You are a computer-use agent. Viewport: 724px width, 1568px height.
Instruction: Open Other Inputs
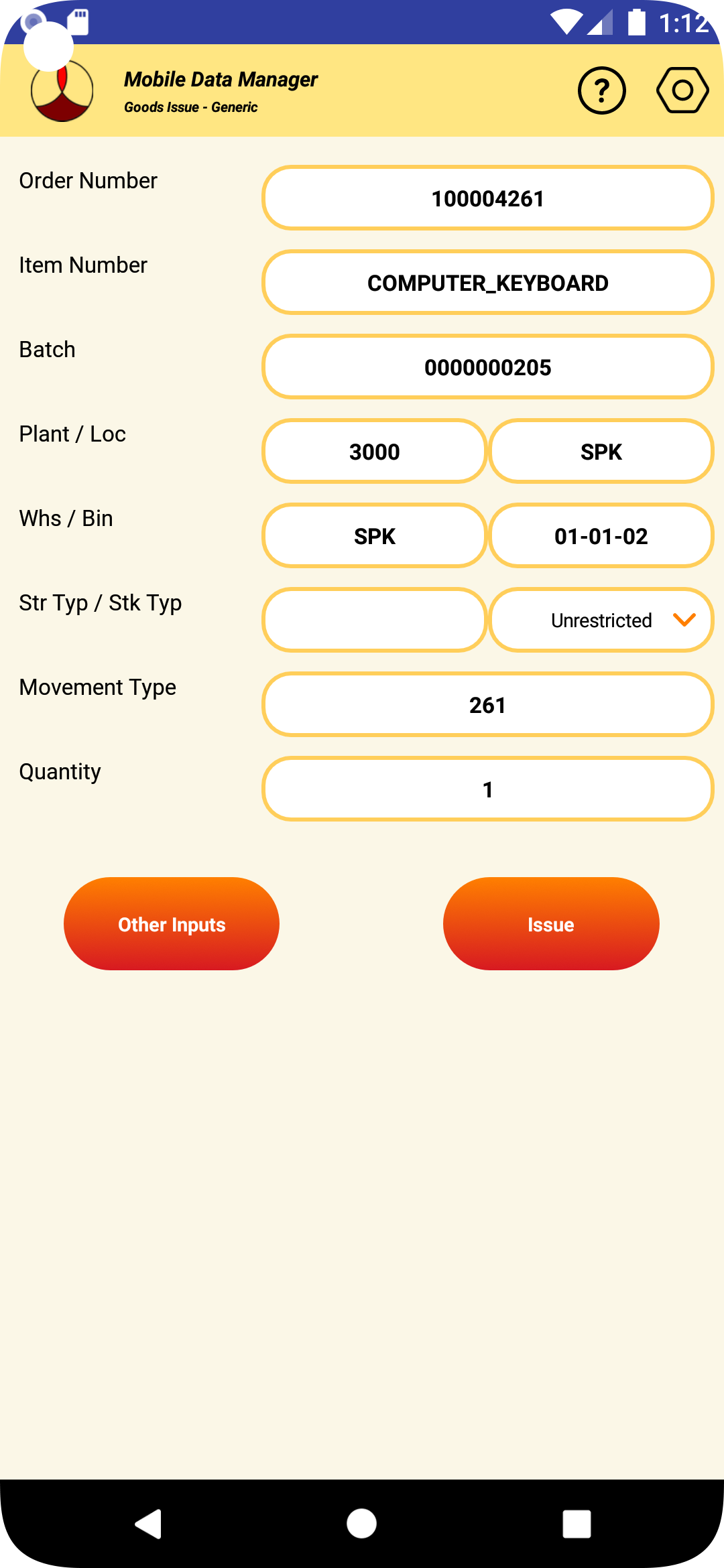coord(172,924)
